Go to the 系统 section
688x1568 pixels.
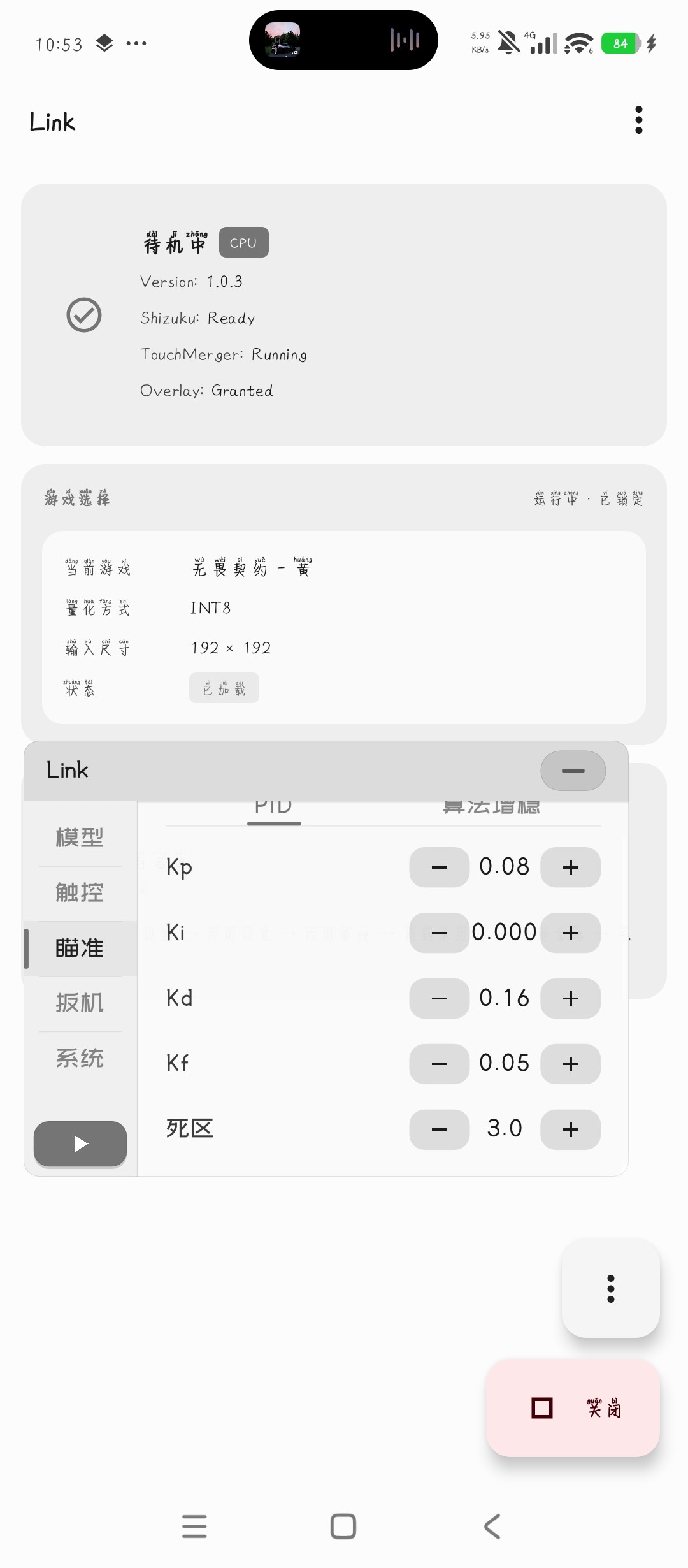click(80, 1058)
